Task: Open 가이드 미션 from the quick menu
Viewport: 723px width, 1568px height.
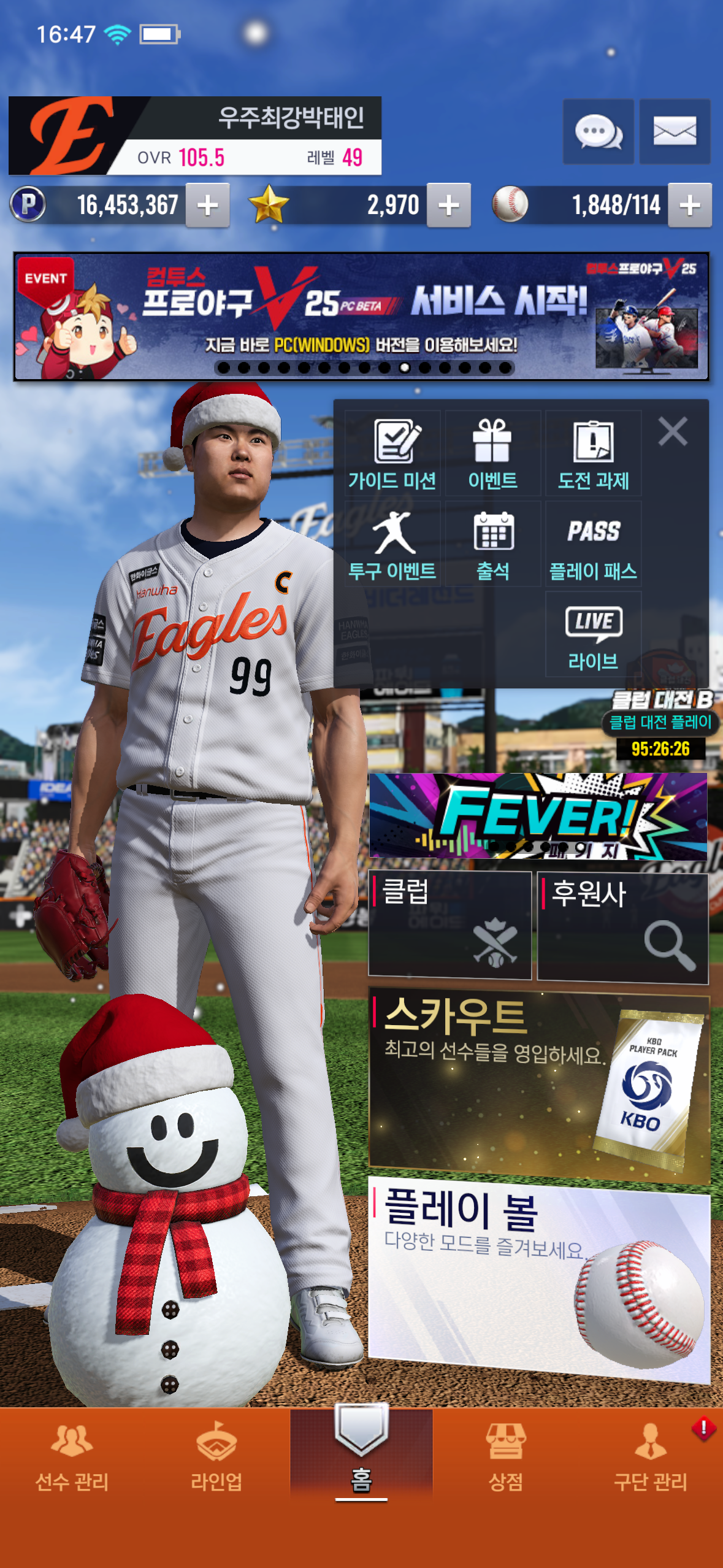Action: [x=392, y=455]
